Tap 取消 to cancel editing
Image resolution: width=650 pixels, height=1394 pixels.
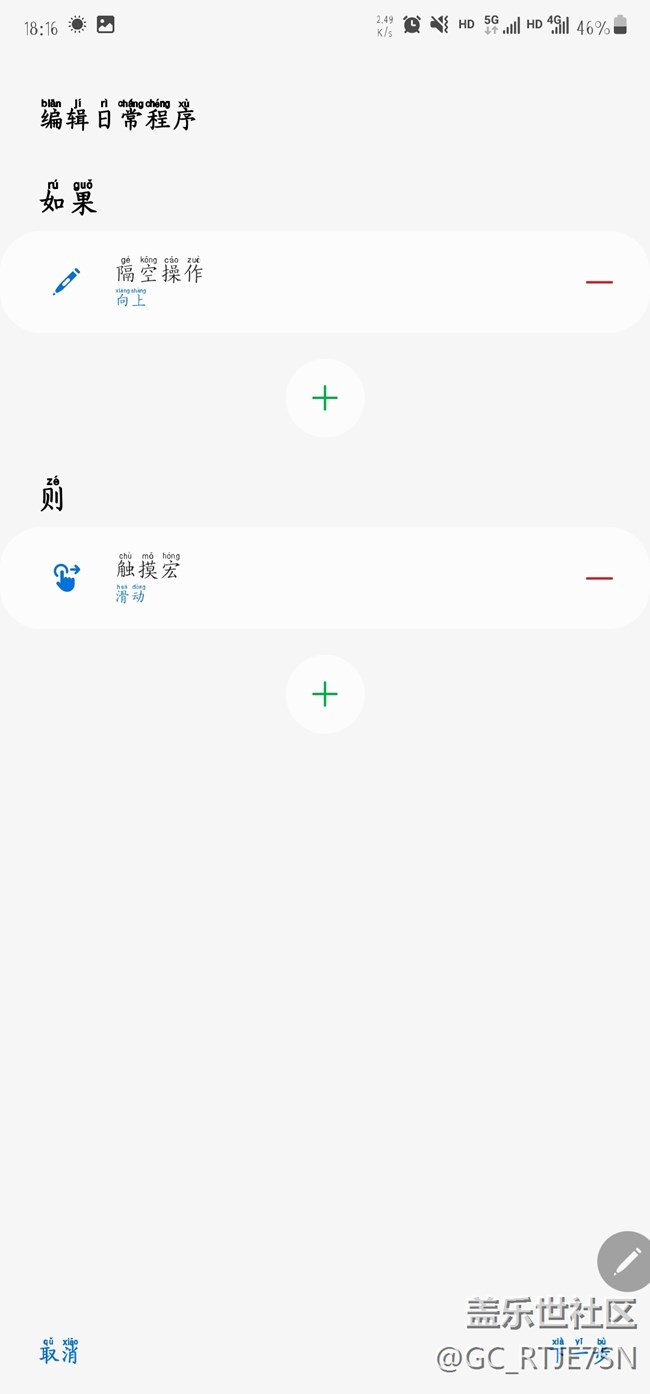(x=59, y=1350)
